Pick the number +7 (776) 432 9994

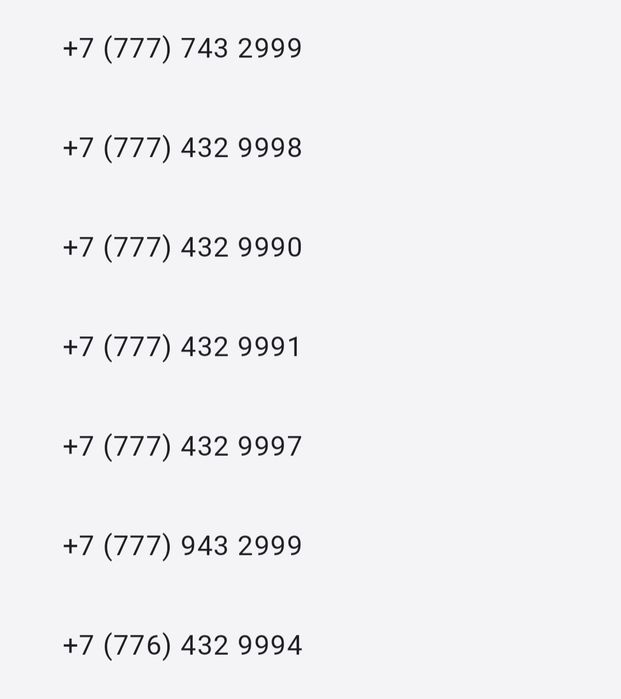coord(182,645)
